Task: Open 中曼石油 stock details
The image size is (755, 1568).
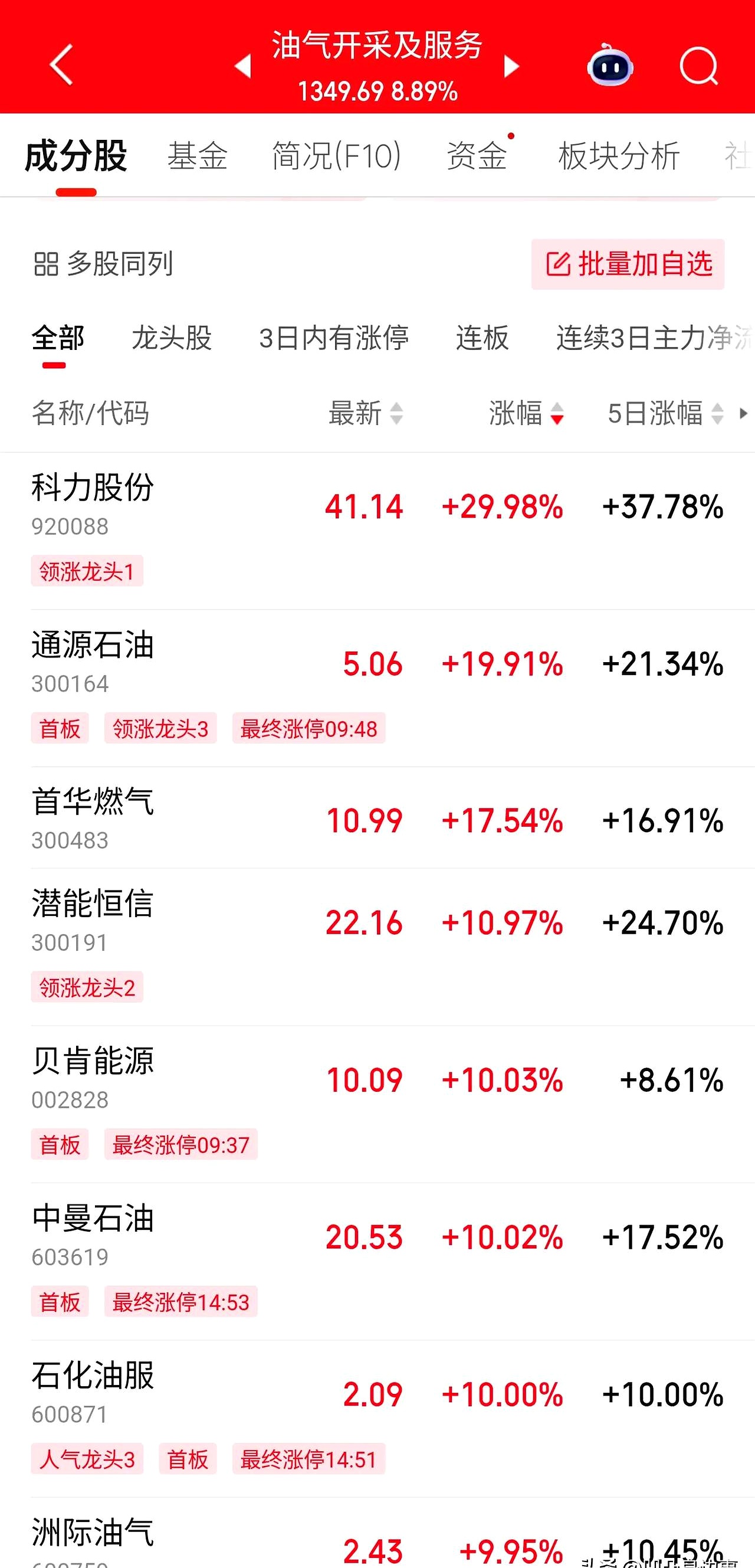Action: pyautogui.click(x=93, y=1219)
